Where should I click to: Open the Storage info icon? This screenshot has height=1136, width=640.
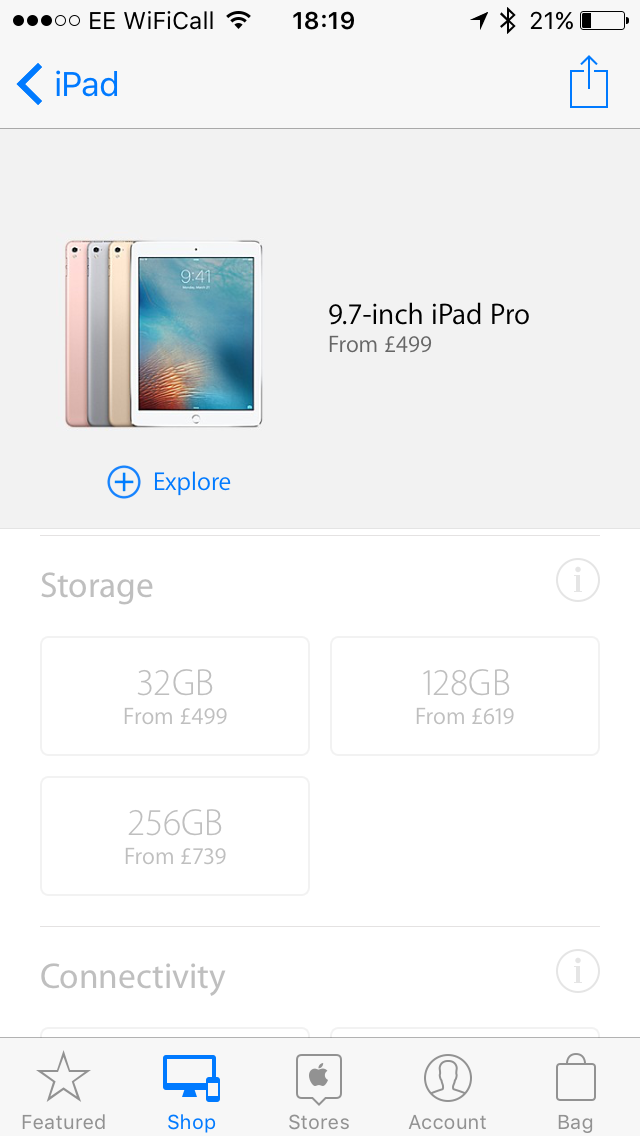pyautogui.click(x=578, y=580)
